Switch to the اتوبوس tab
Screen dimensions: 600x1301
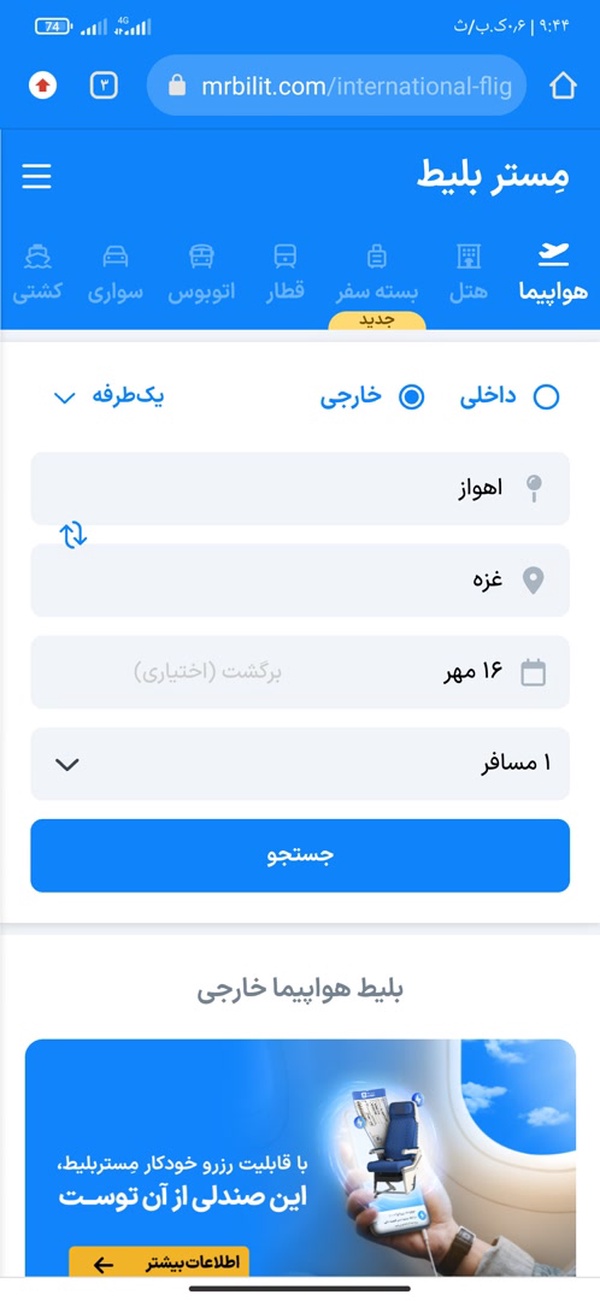coord(201,273)
